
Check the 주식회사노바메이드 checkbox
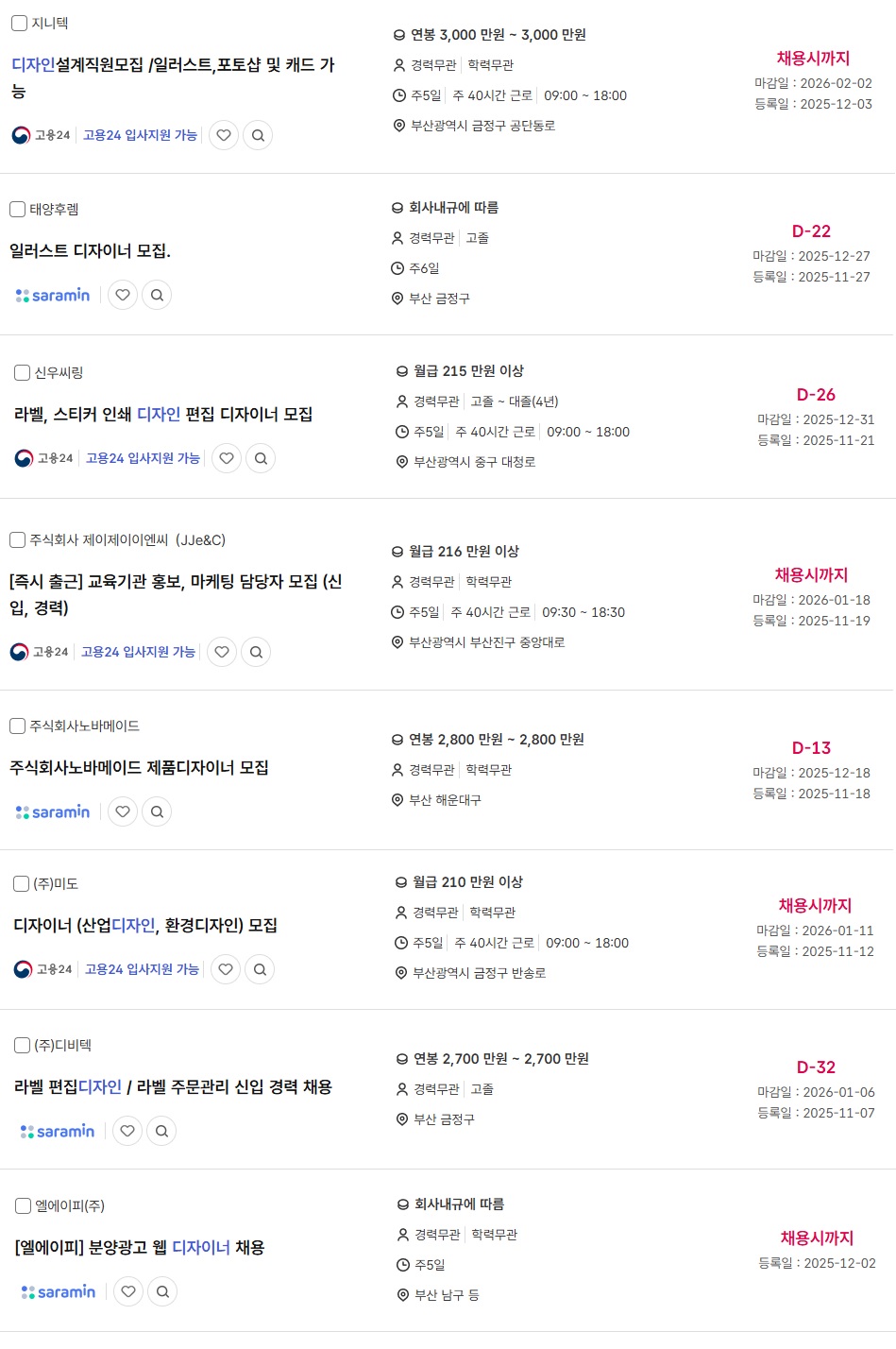(17, 726)
